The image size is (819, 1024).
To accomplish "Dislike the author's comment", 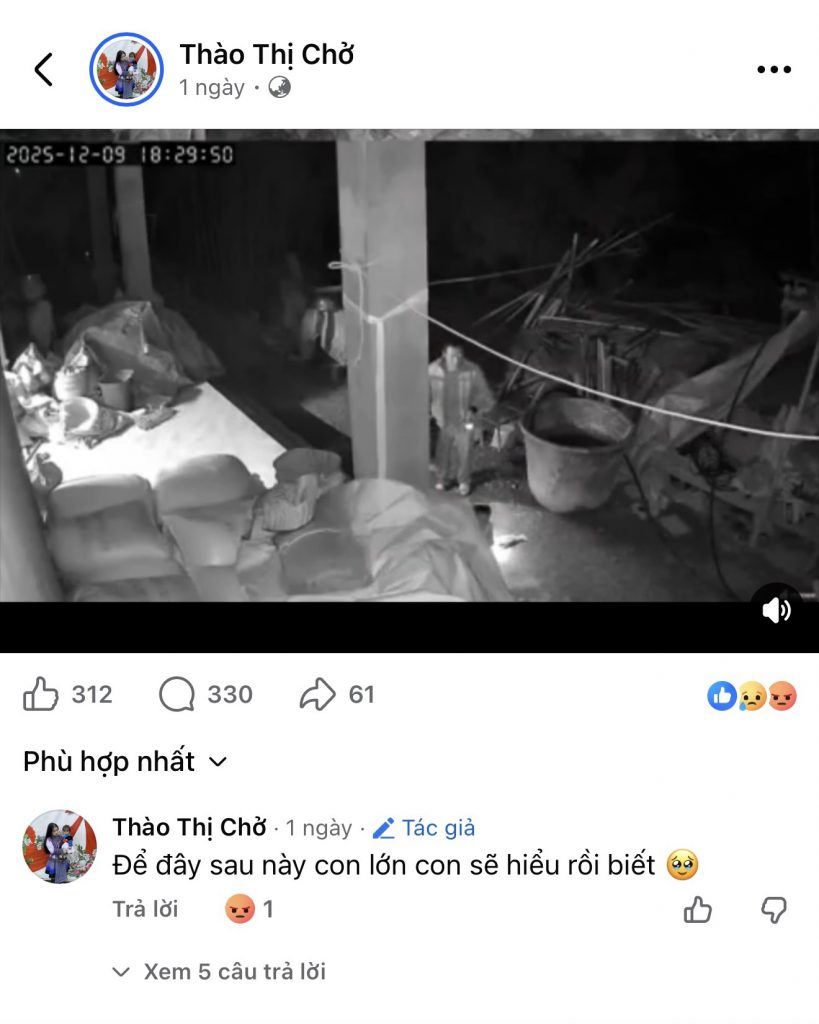I will point(774,909).
